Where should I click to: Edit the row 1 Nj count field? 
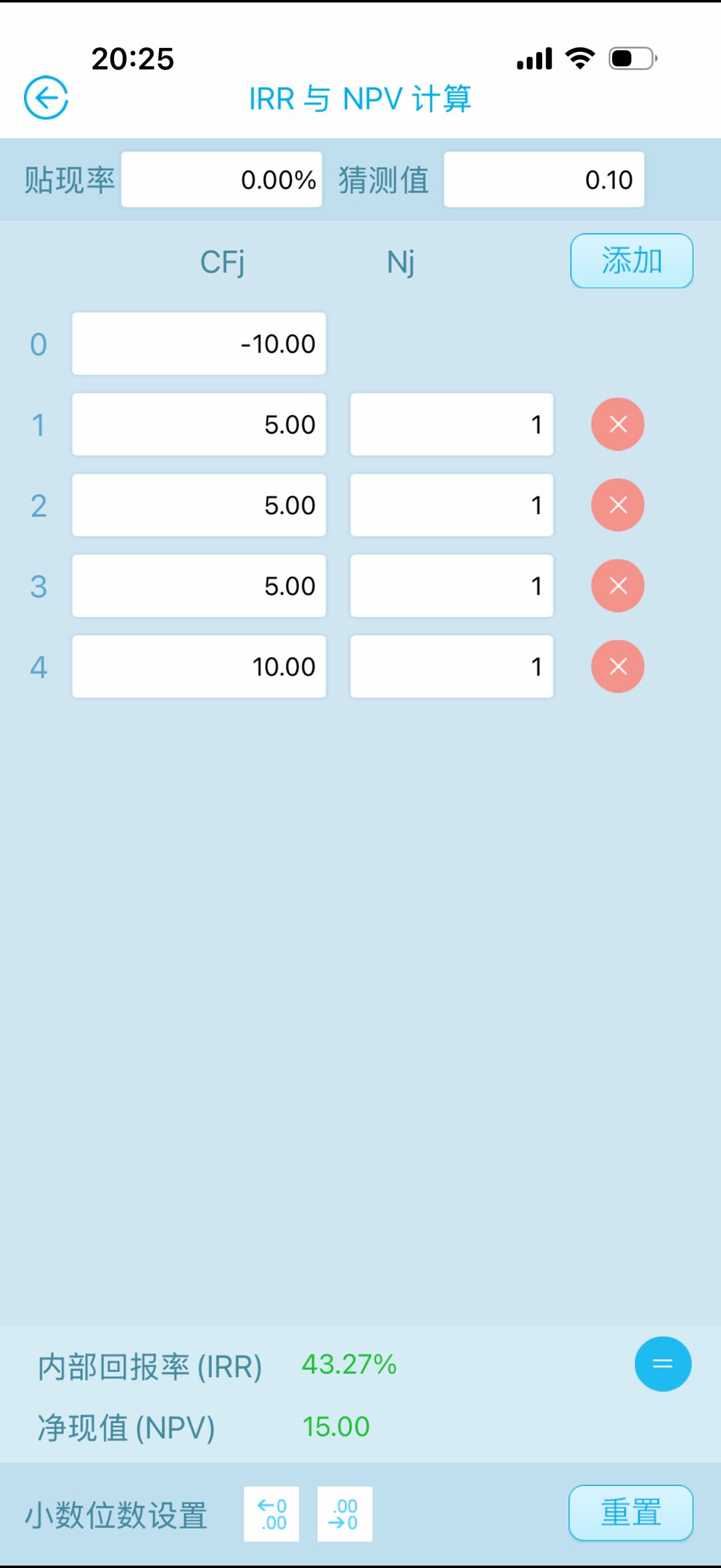tap(451, 425)
